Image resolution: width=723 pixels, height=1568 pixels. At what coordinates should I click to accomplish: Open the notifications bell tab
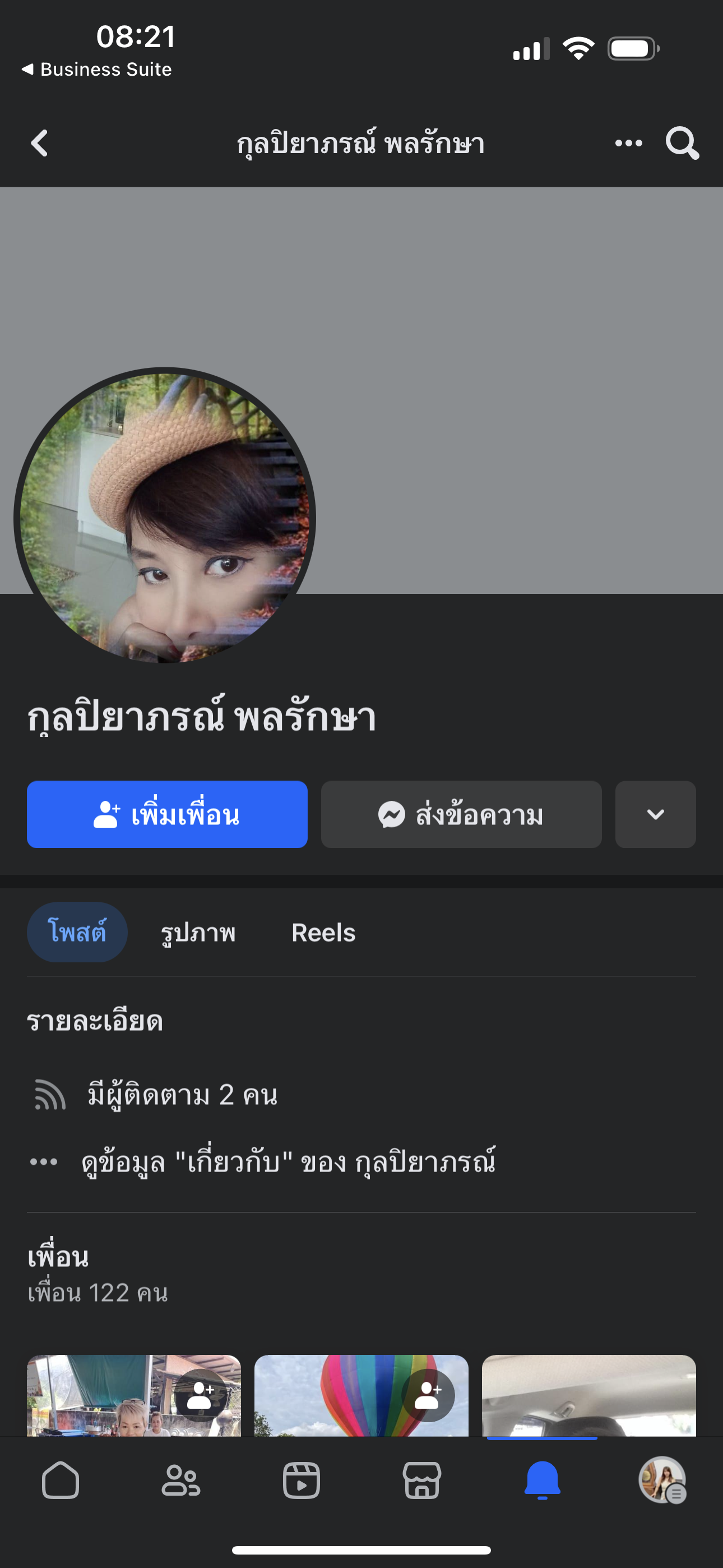[543, 1480]
